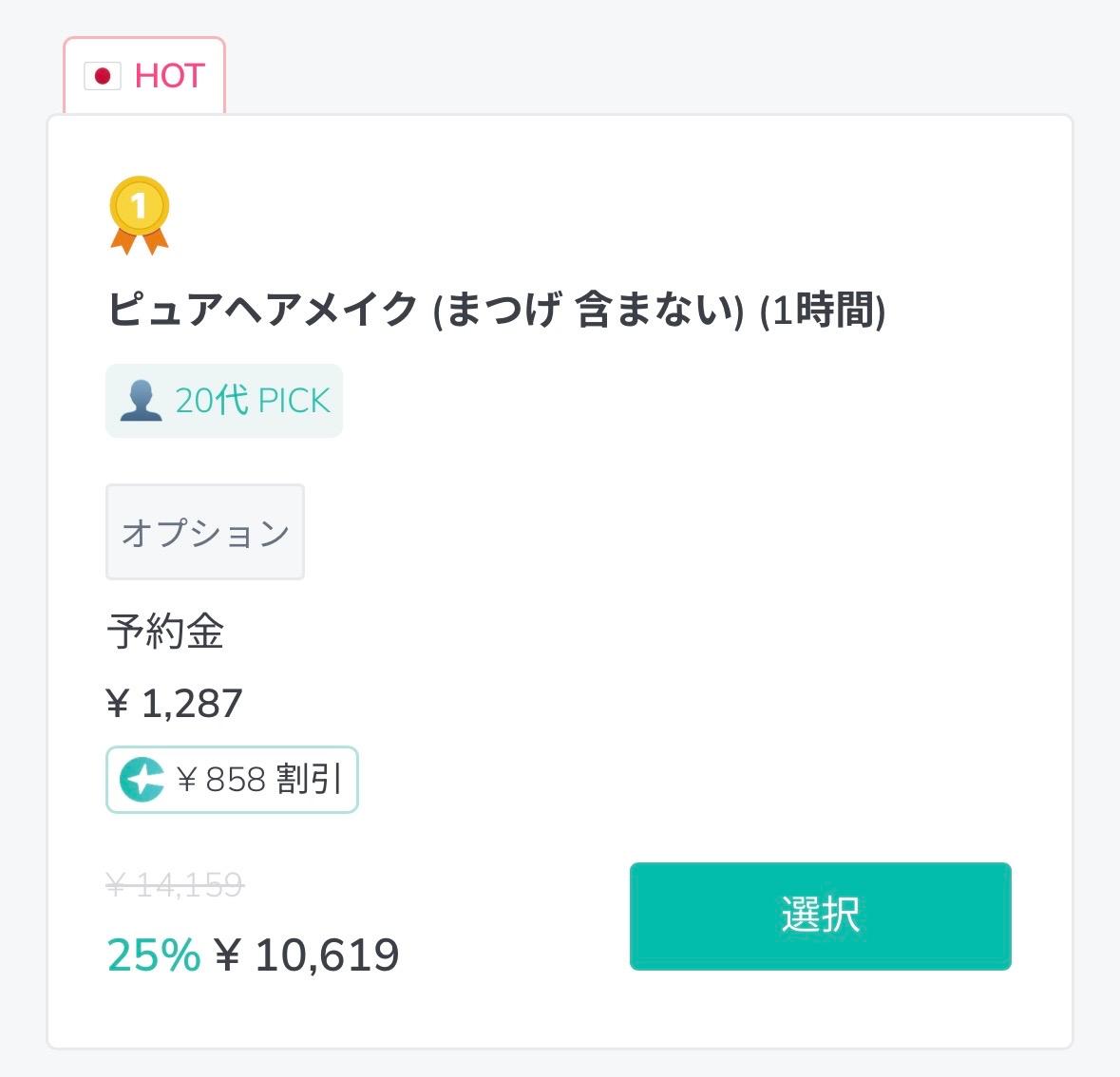Image resolution: width=1120 pixels, height=1077 pixels.
Task: Select the 20代 PICK chip
Action: click(224, 401)
